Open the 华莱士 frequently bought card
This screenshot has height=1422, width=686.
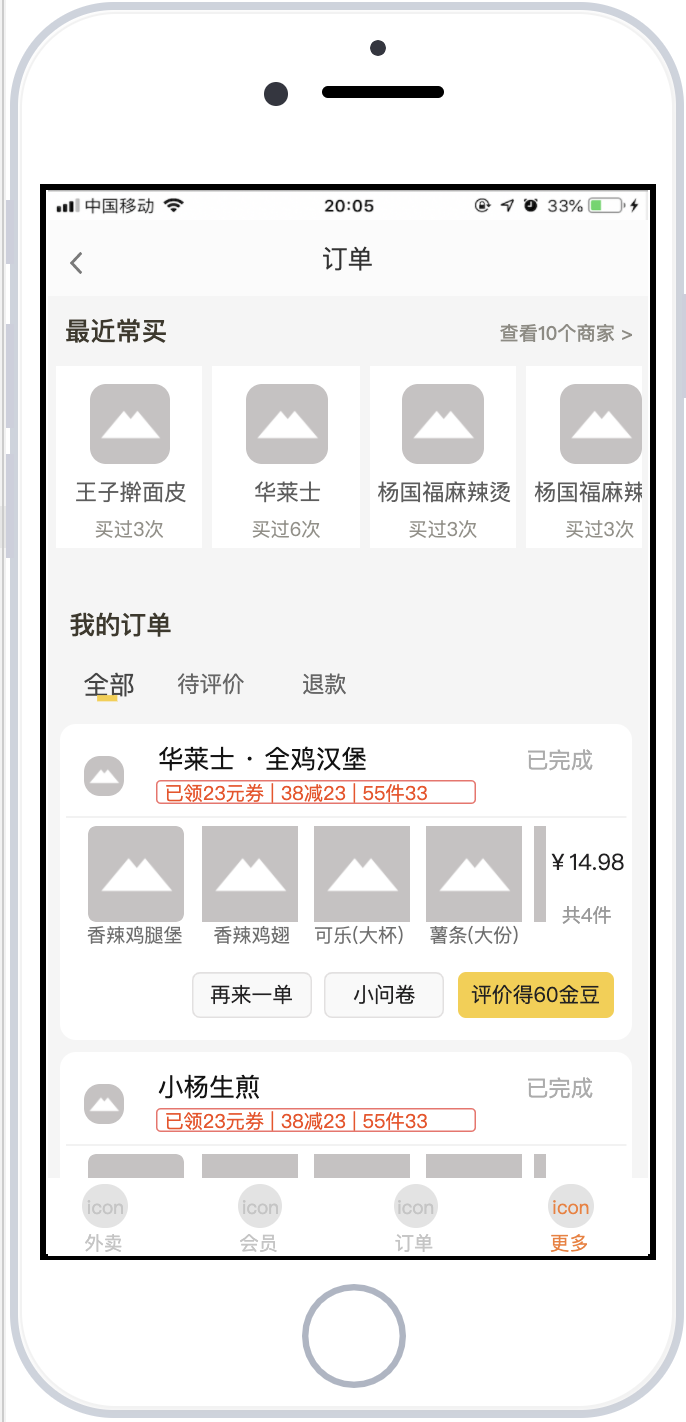click(287, 457)
